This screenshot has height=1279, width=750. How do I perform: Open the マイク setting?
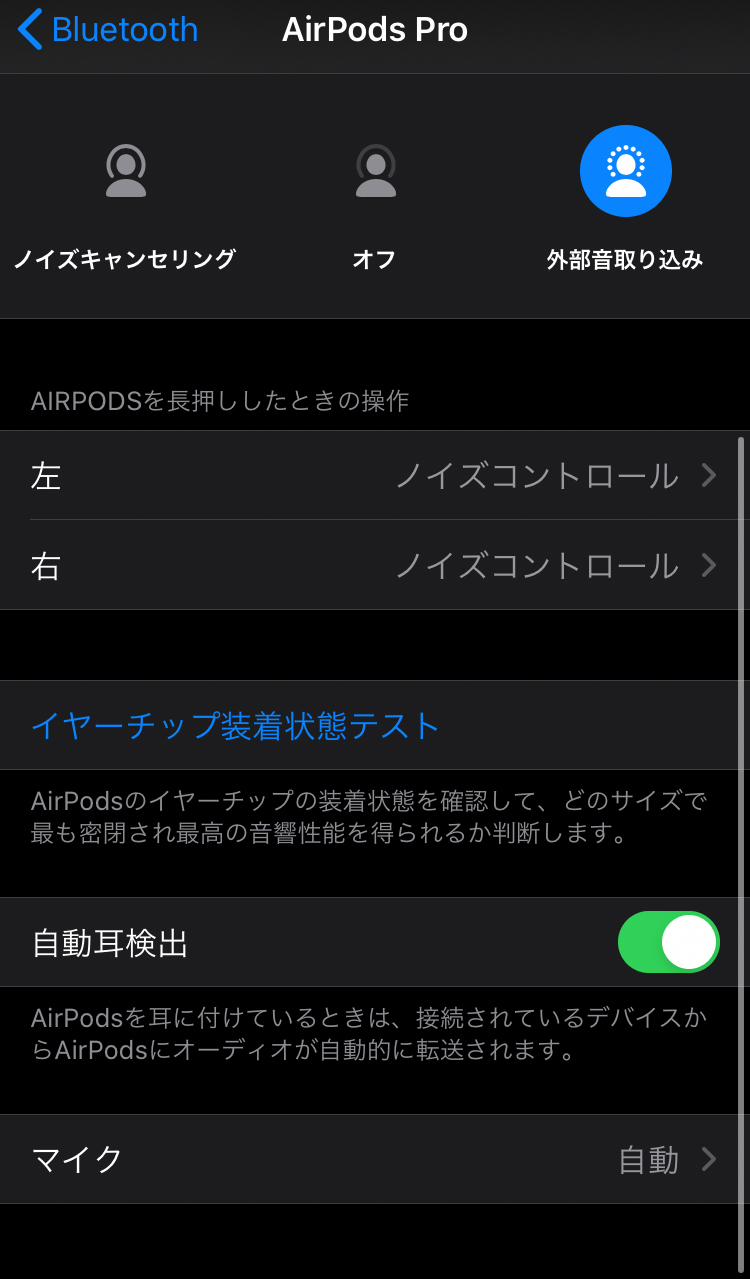pyautogui.click(x=375, y=1159)
